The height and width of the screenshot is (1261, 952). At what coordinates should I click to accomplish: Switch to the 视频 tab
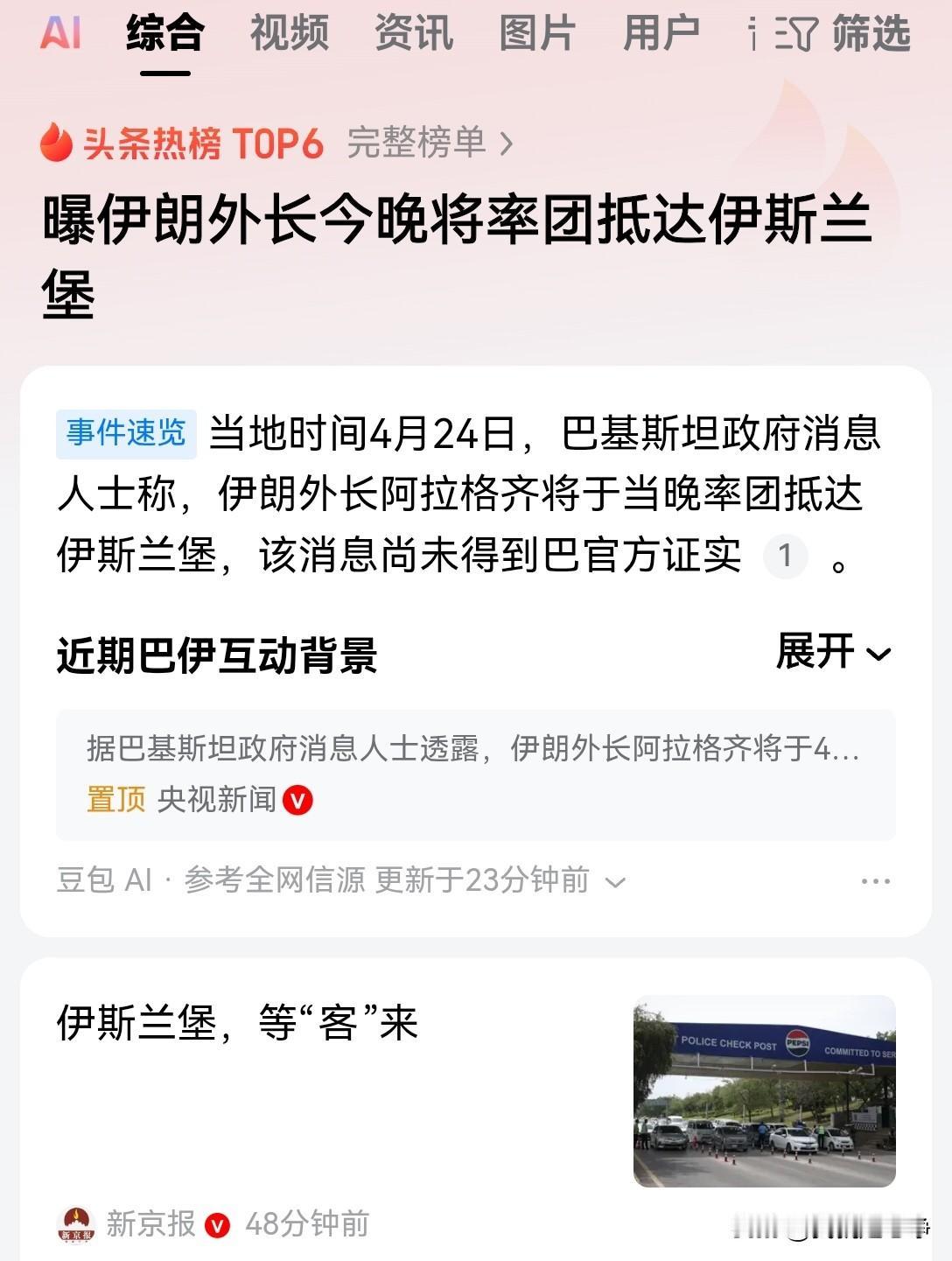[290, 33]
